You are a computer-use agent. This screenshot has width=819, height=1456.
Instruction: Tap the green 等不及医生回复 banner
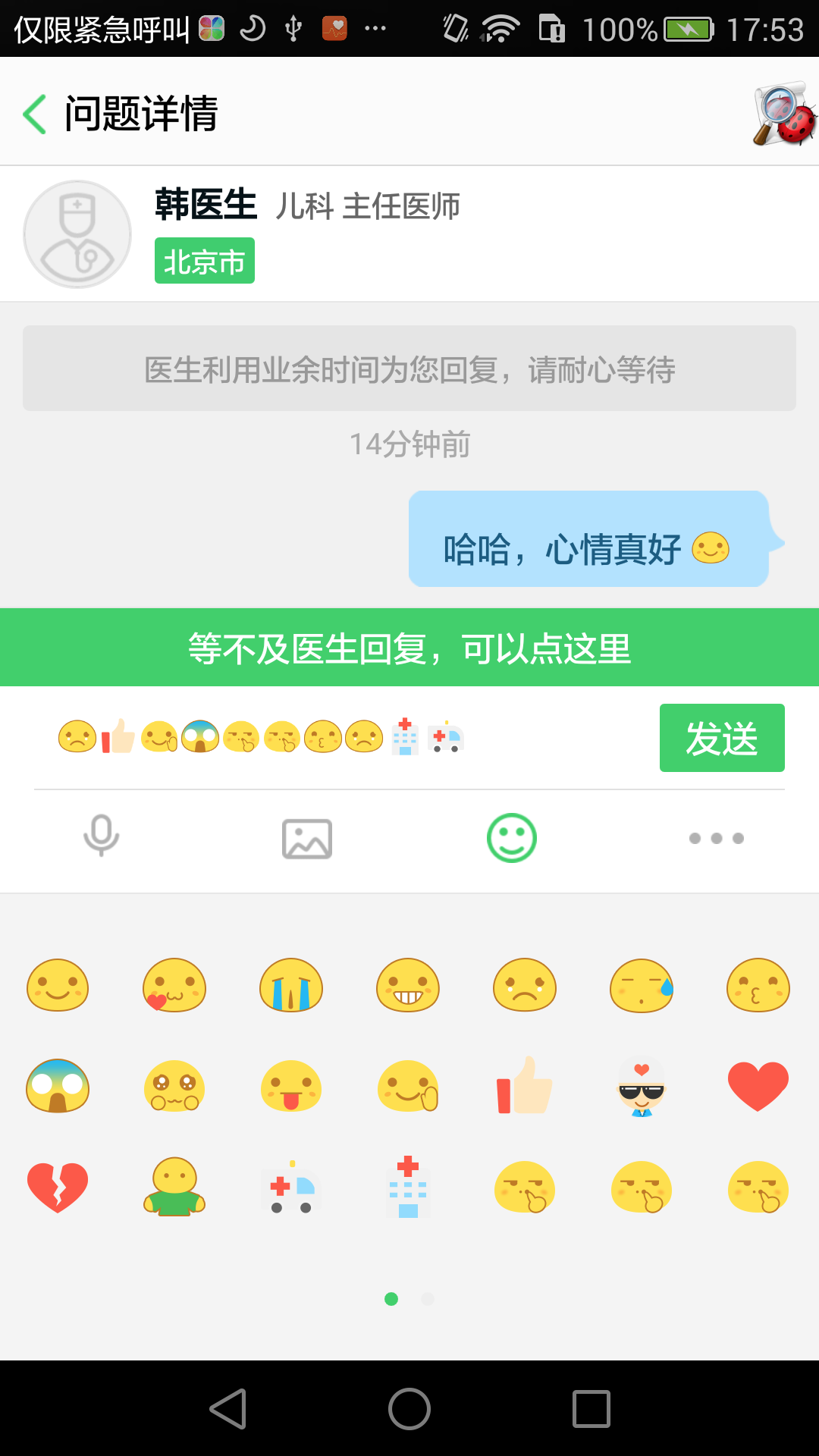(409, 648)
